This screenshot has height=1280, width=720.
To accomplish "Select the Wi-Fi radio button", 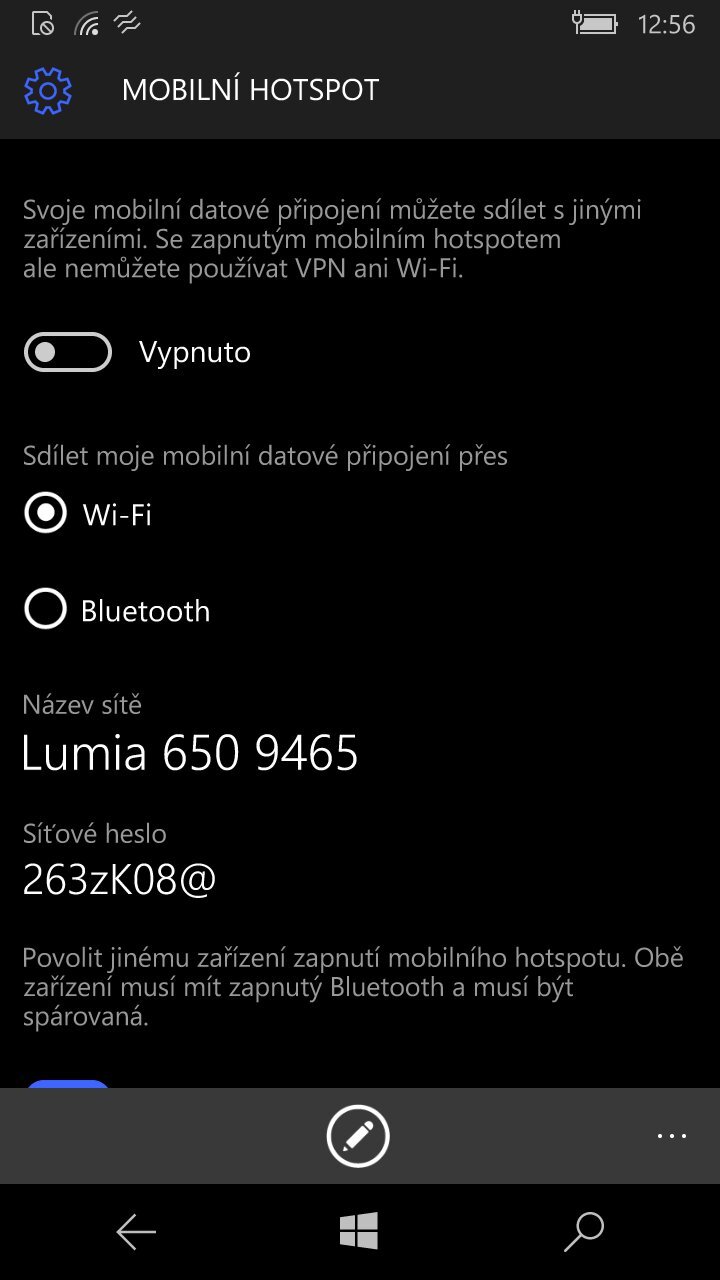I will 44,513.
